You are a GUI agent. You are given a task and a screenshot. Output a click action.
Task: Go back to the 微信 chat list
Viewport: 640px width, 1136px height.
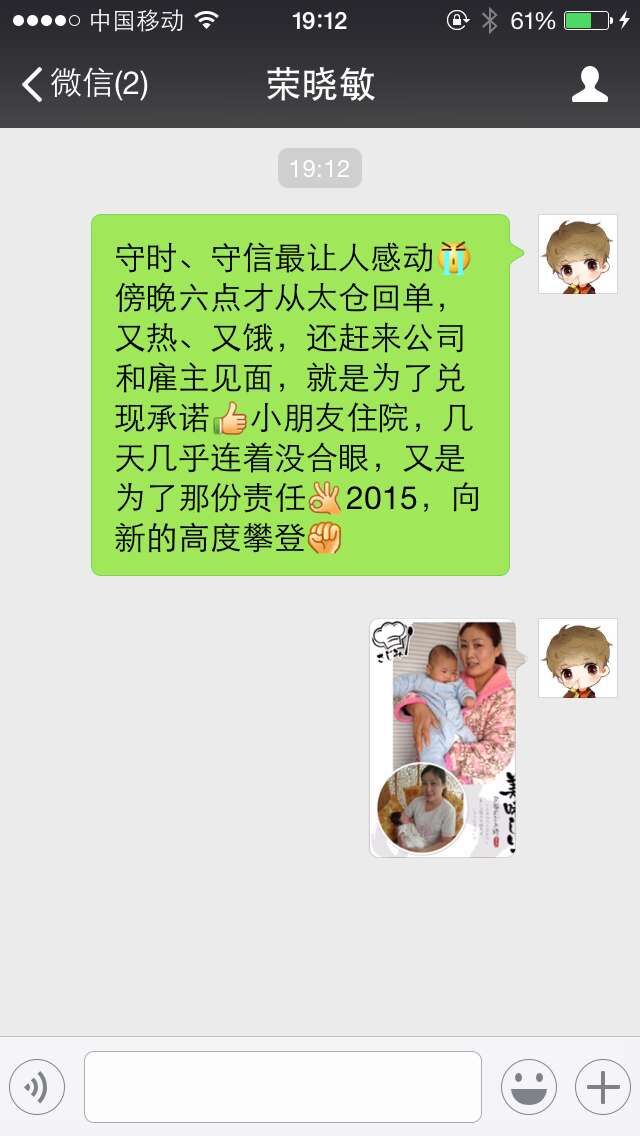pos(85,84)
